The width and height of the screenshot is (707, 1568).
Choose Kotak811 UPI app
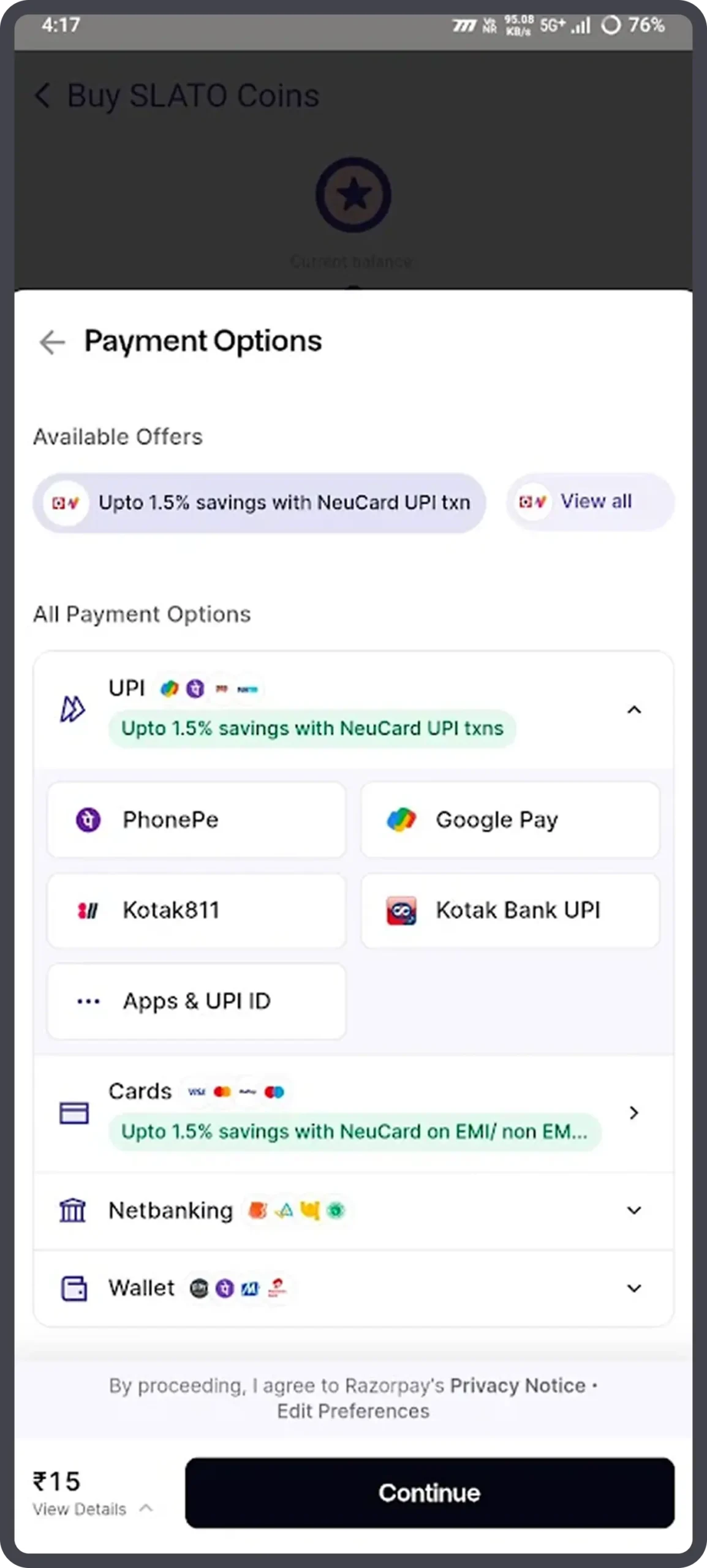pos(196,910)
